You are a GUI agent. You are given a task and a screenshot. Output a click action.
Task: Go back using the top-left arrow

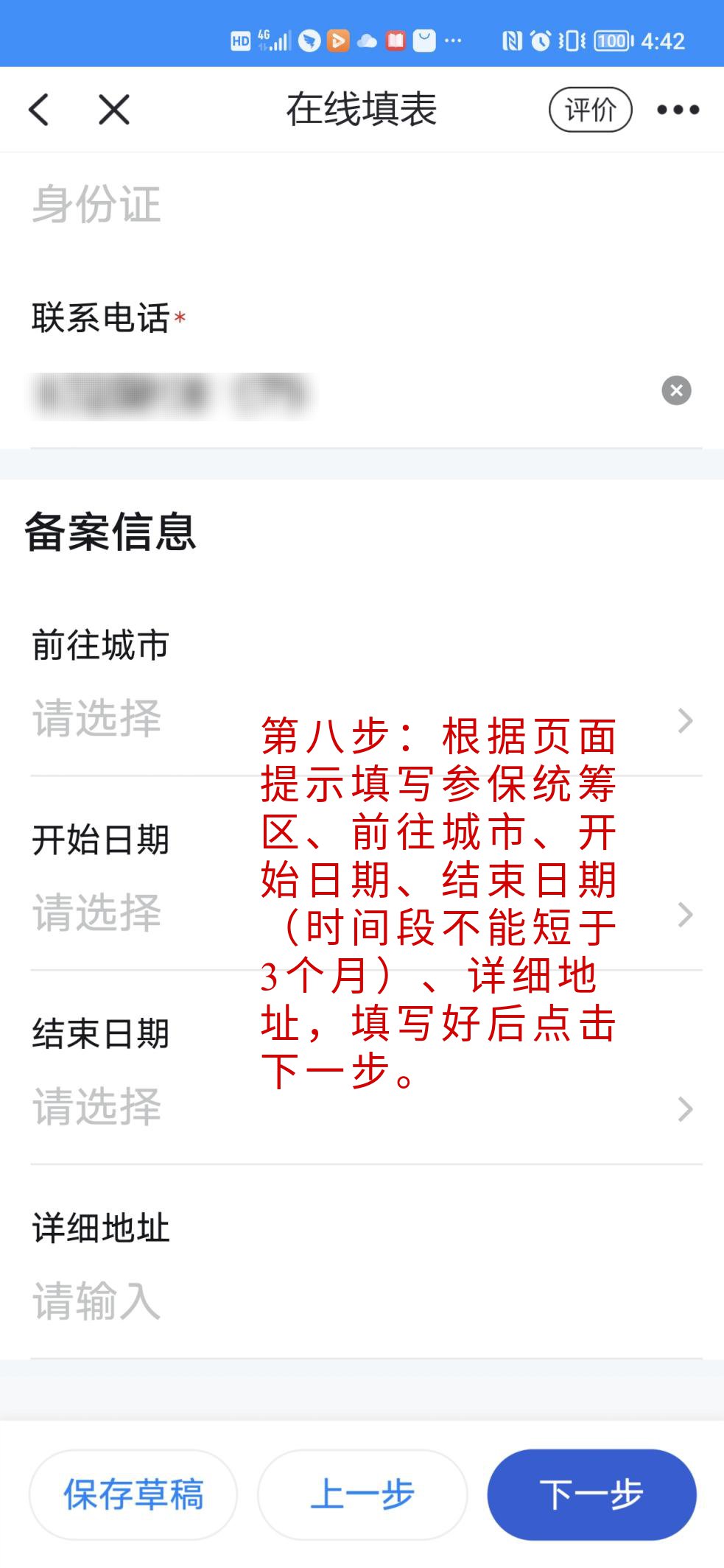(x=39, y=110)
